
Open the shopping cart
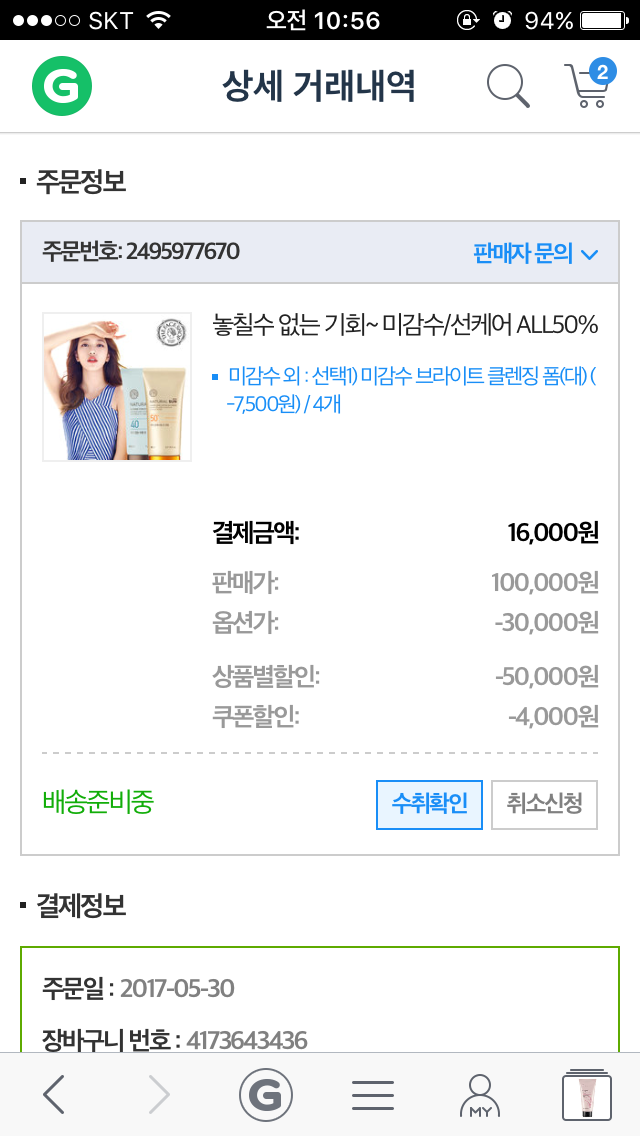pyautogui.click(x=588, y=85)
